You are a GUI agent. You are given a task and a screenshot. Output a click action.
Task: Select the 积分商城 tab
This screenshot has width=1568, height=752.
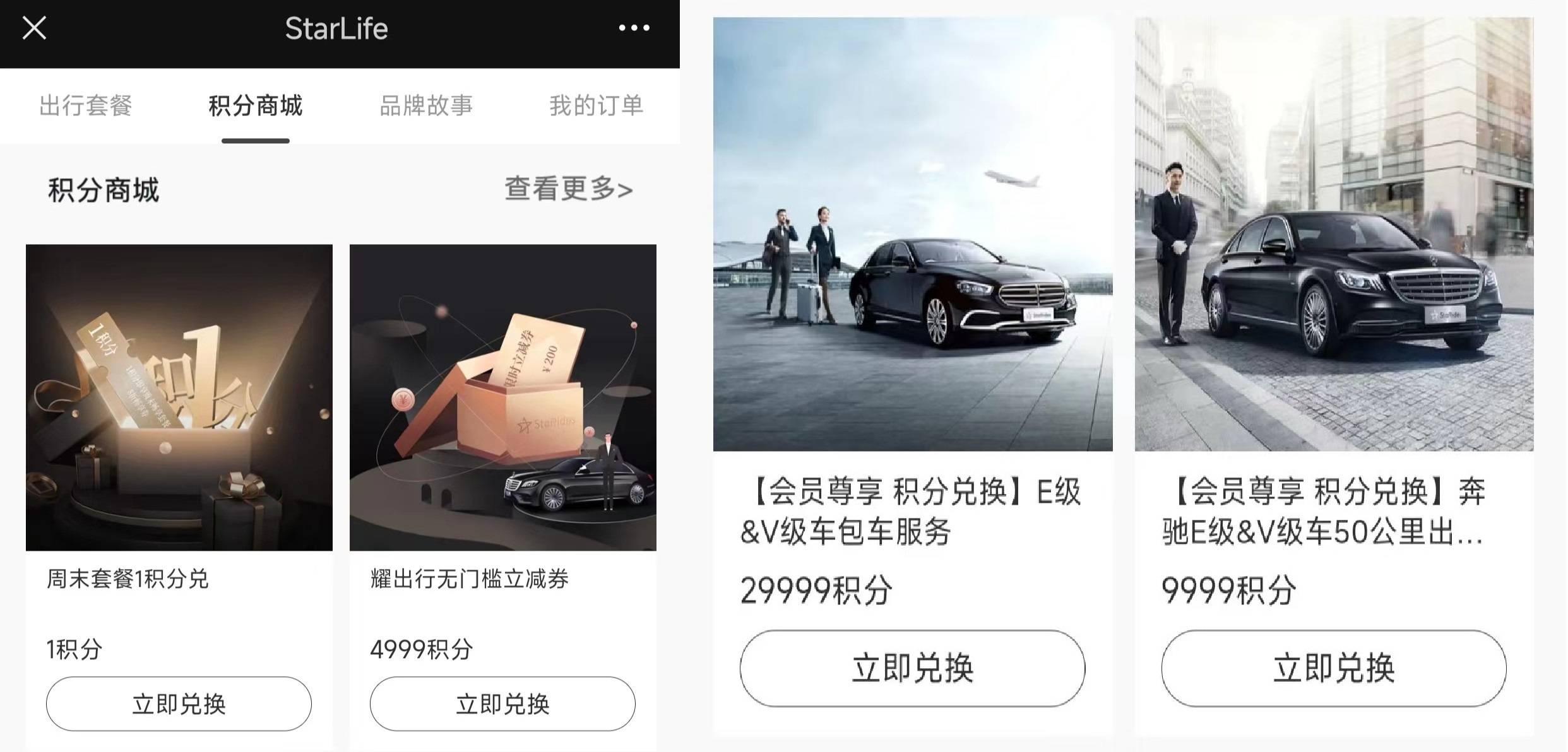point(256,105)
